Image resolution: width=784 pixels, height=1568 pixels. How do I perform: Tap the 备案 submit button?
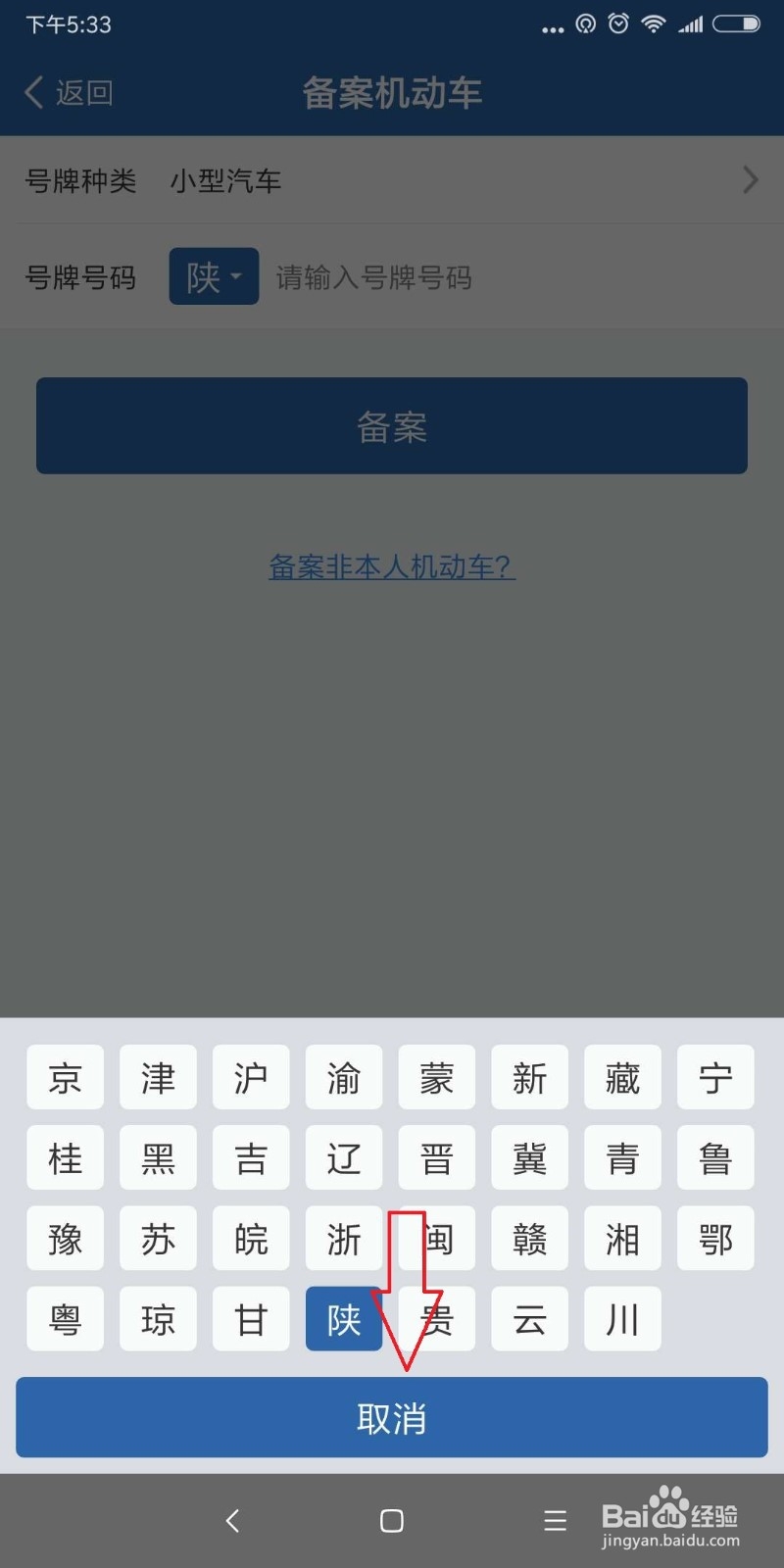click(x=392, y=425)
